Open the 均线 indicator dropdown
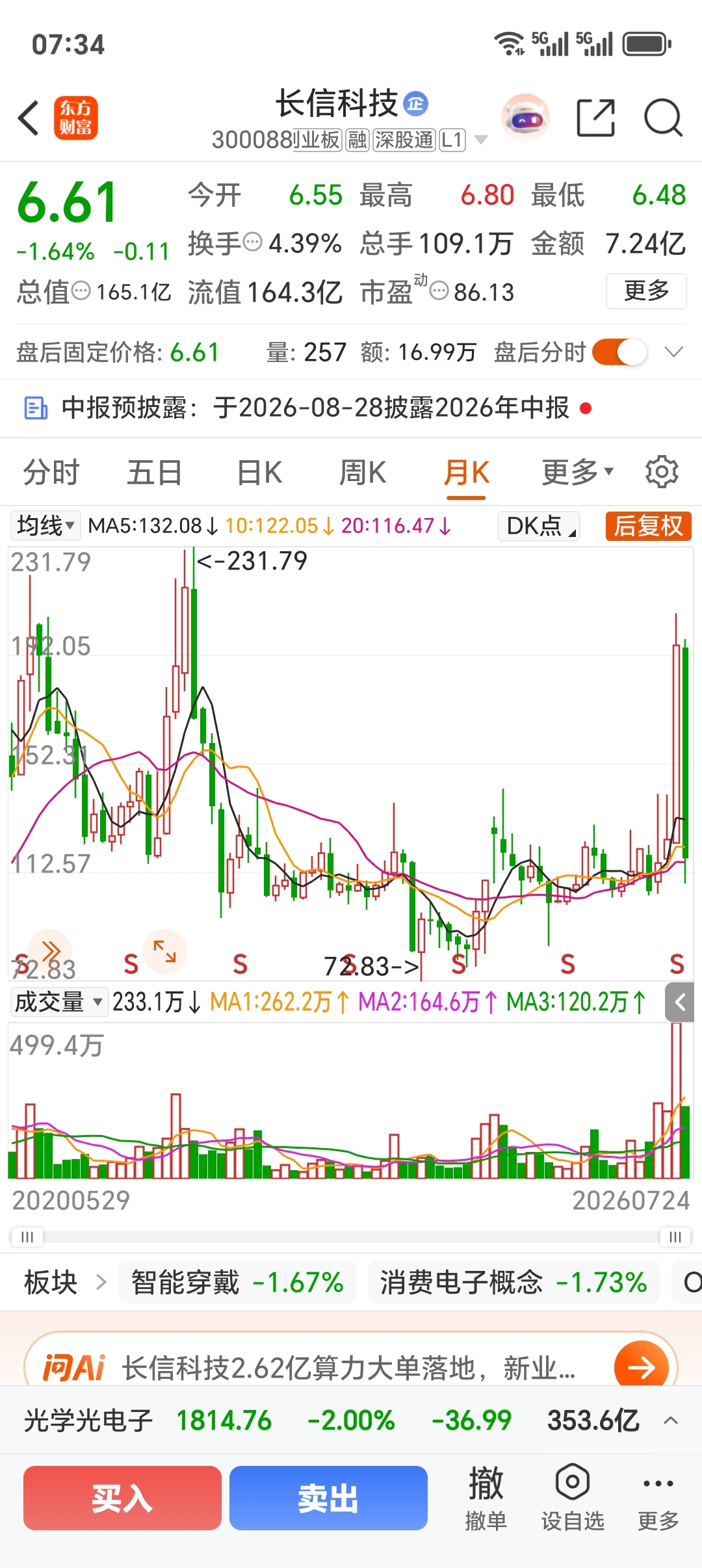Image resolution: width=702 pixels, height=1568 pixels. coord(45,525)
